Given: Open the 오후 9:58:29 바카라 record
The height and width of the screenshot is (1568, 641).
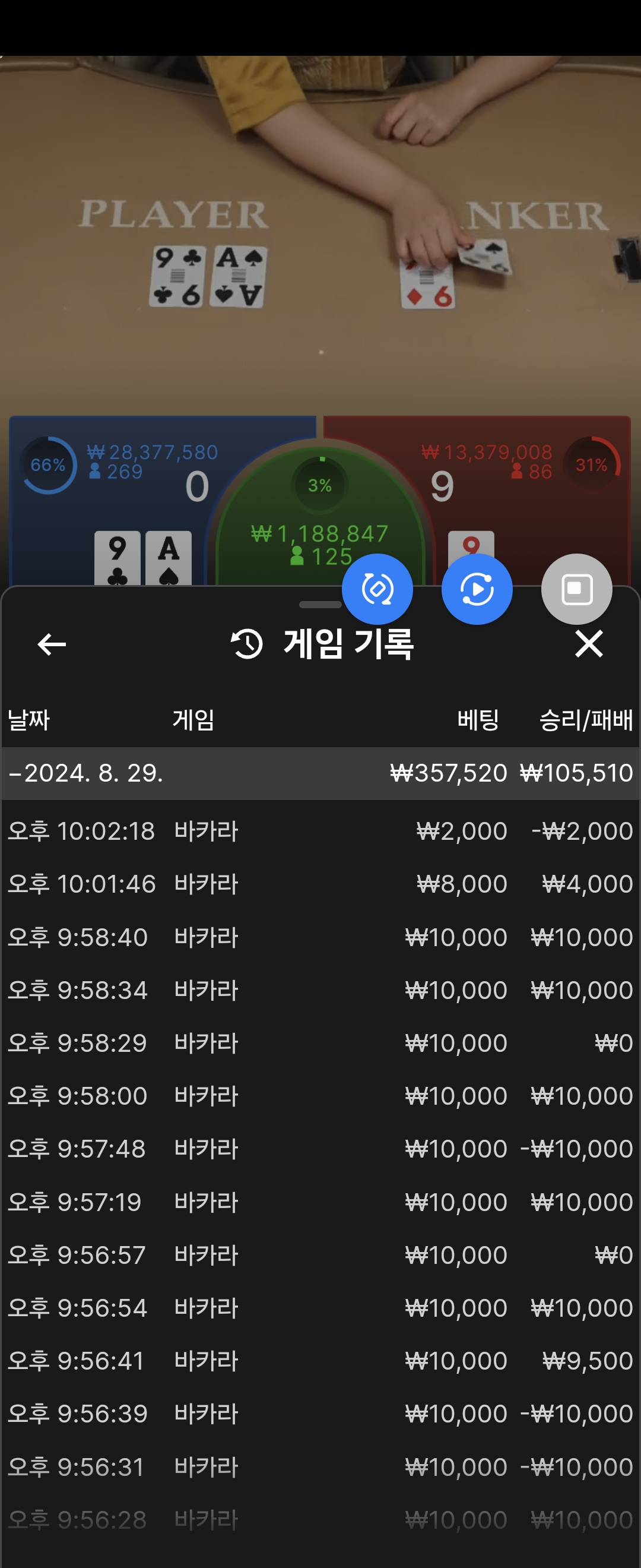Looking at the screenshot, I should (320, 1043).
